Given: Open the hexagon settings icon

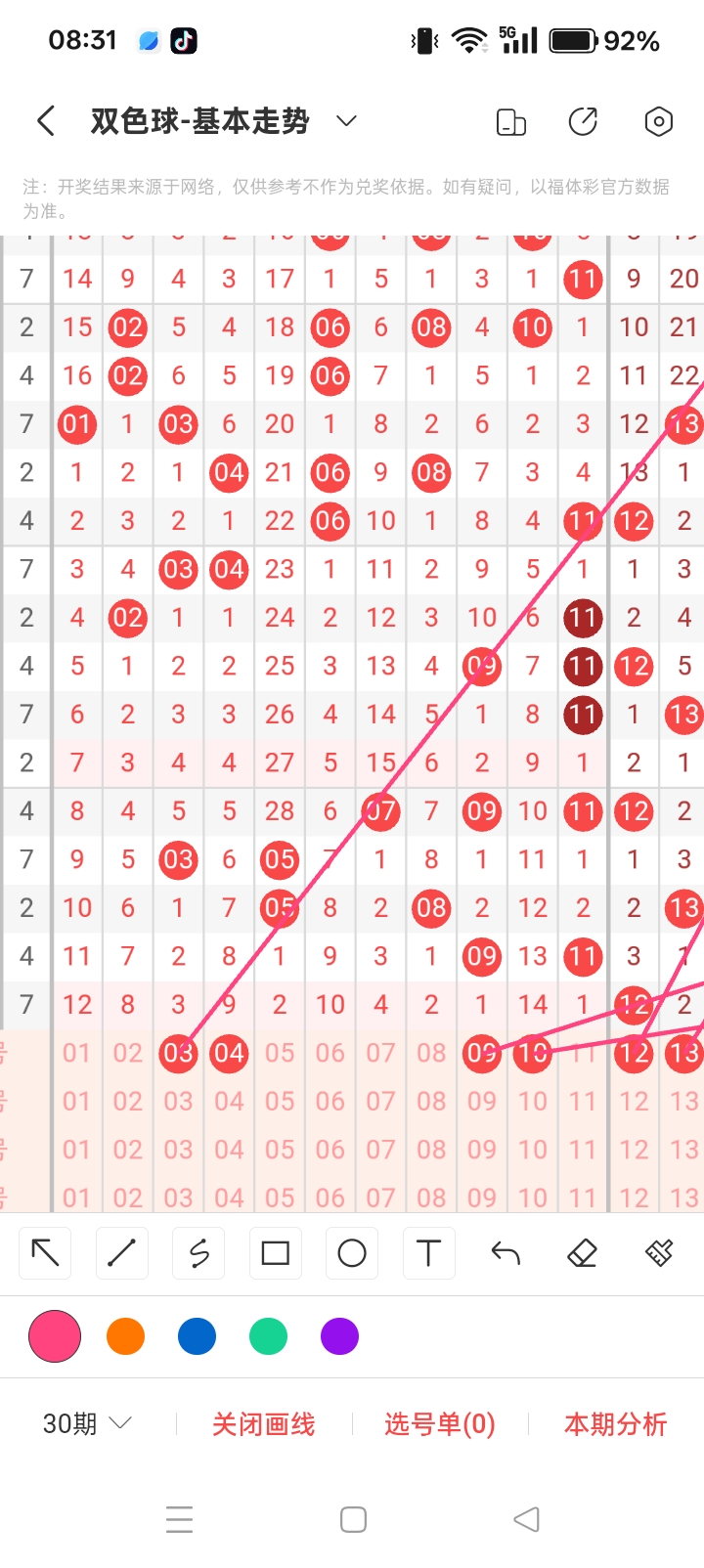Looking at the screenshot, I should pos(658,122).
